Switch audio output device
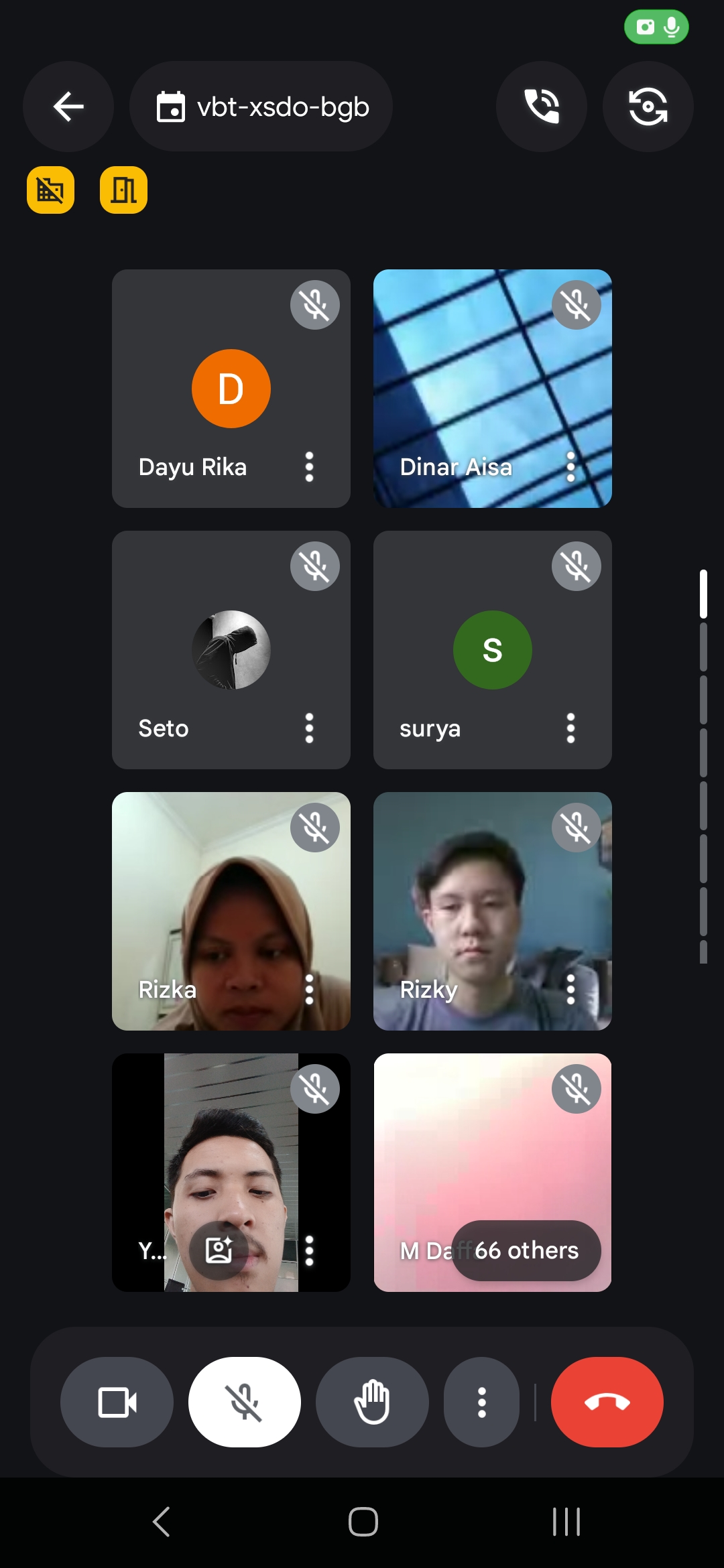The image size is (724, 1568). (541, 107)
